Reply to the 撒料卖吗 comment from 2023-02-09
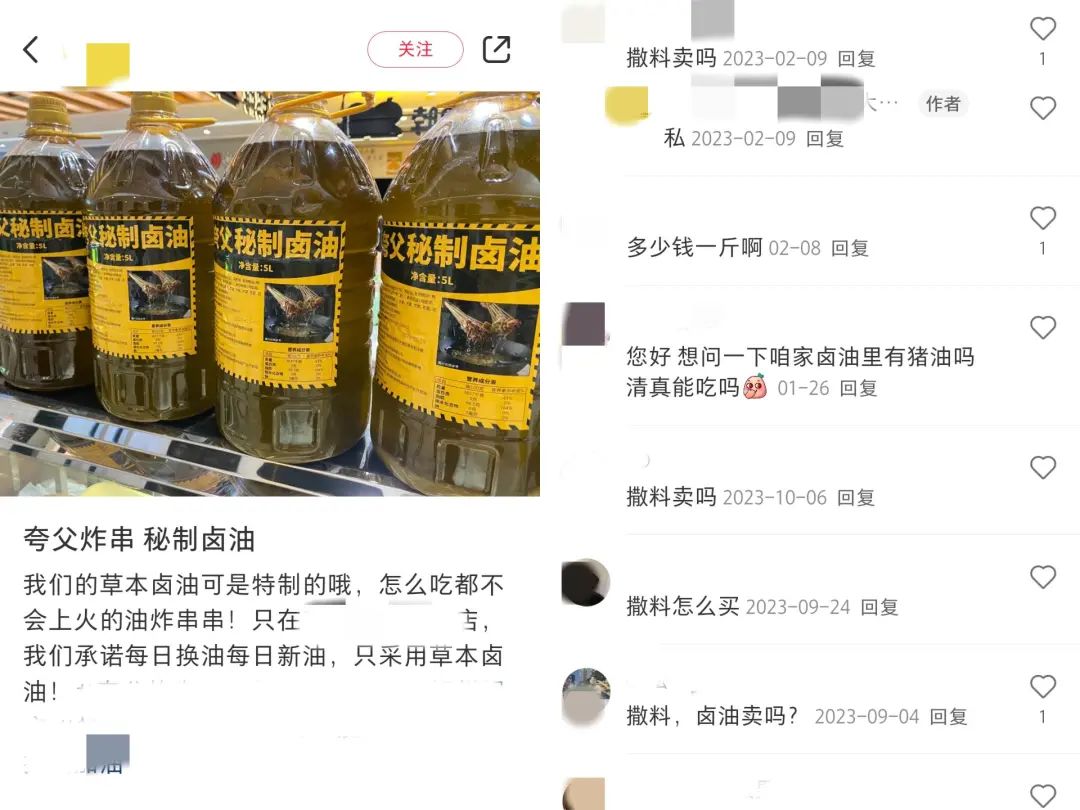The width and height of the screenshot is (1080, 810). point(856,59)
